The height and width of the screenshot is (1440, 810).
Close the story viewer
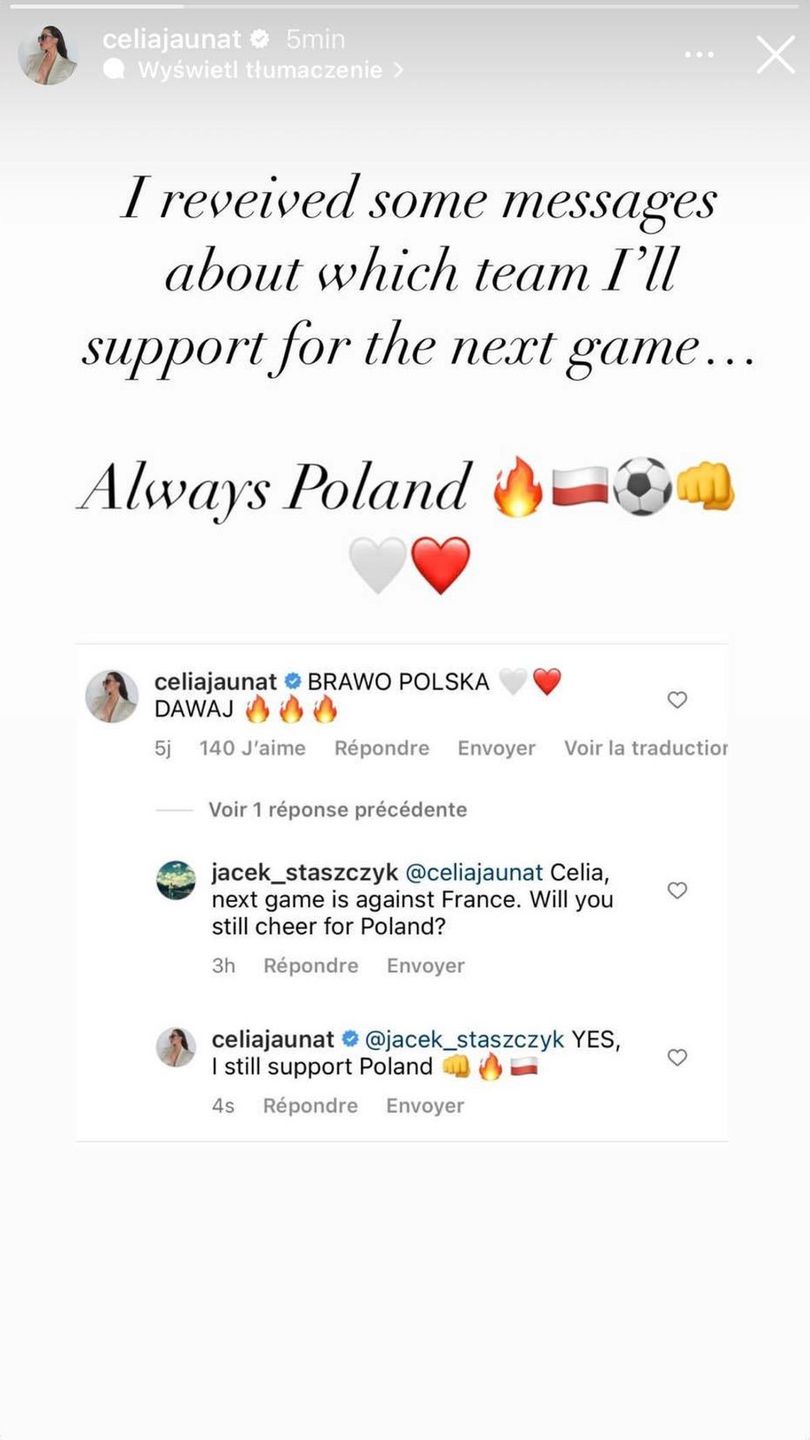(x=775, y=55)
